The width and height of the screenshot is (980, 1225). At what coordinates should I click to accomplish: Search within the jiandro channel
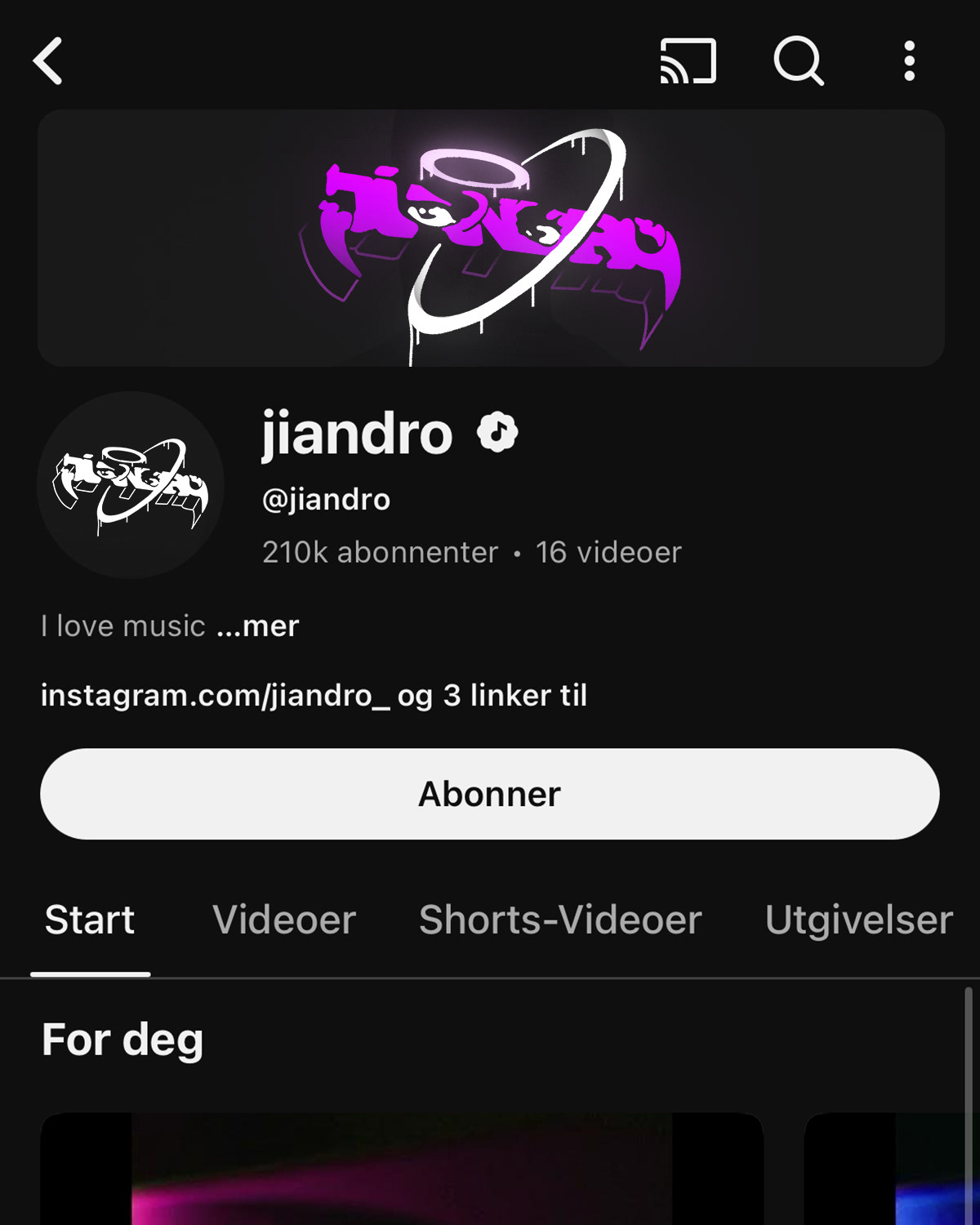[x=798, y=61]
